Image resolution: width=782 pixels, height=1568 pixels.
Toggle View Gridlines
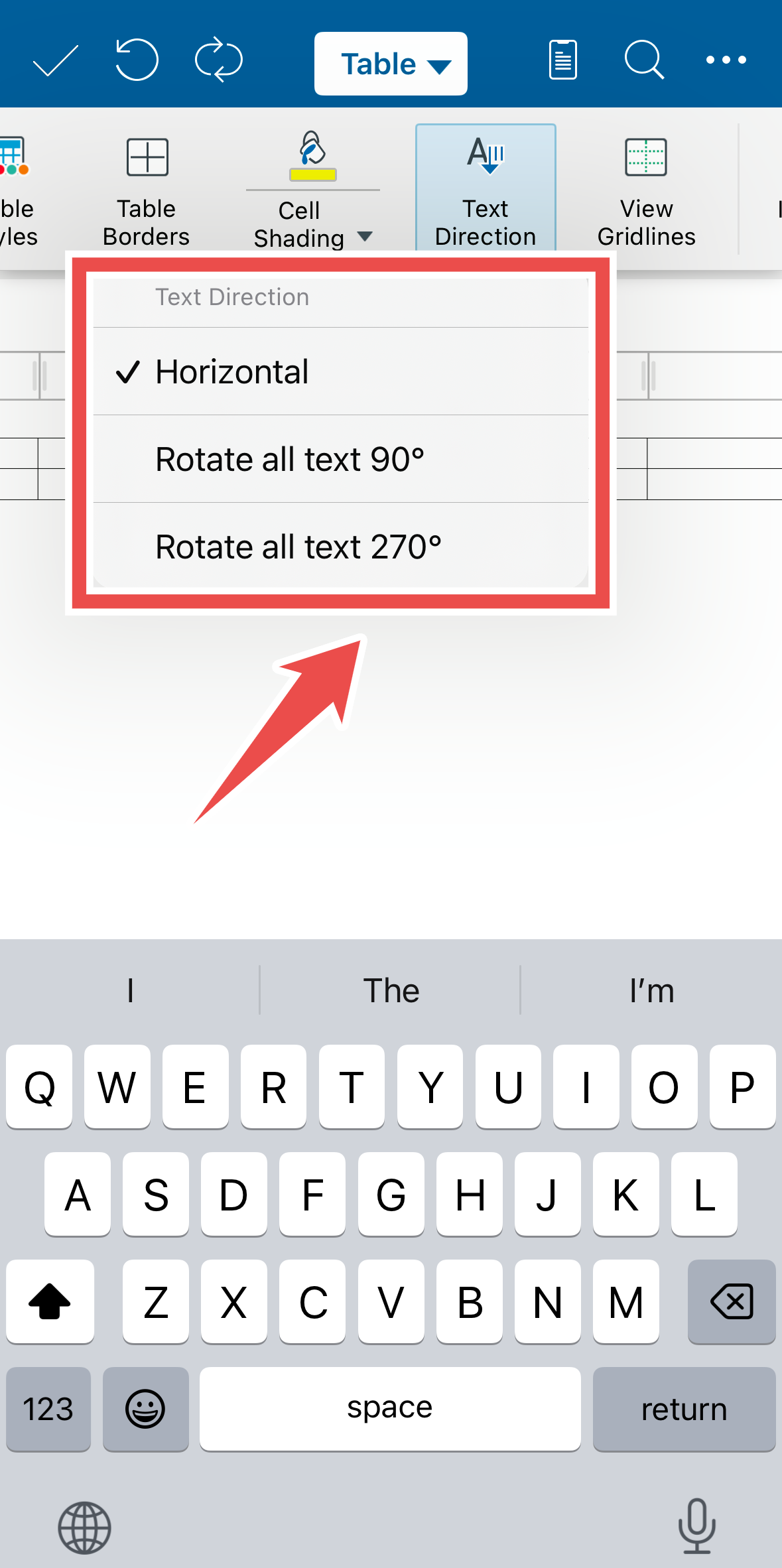pyautogui.click(x=646, y=192)
